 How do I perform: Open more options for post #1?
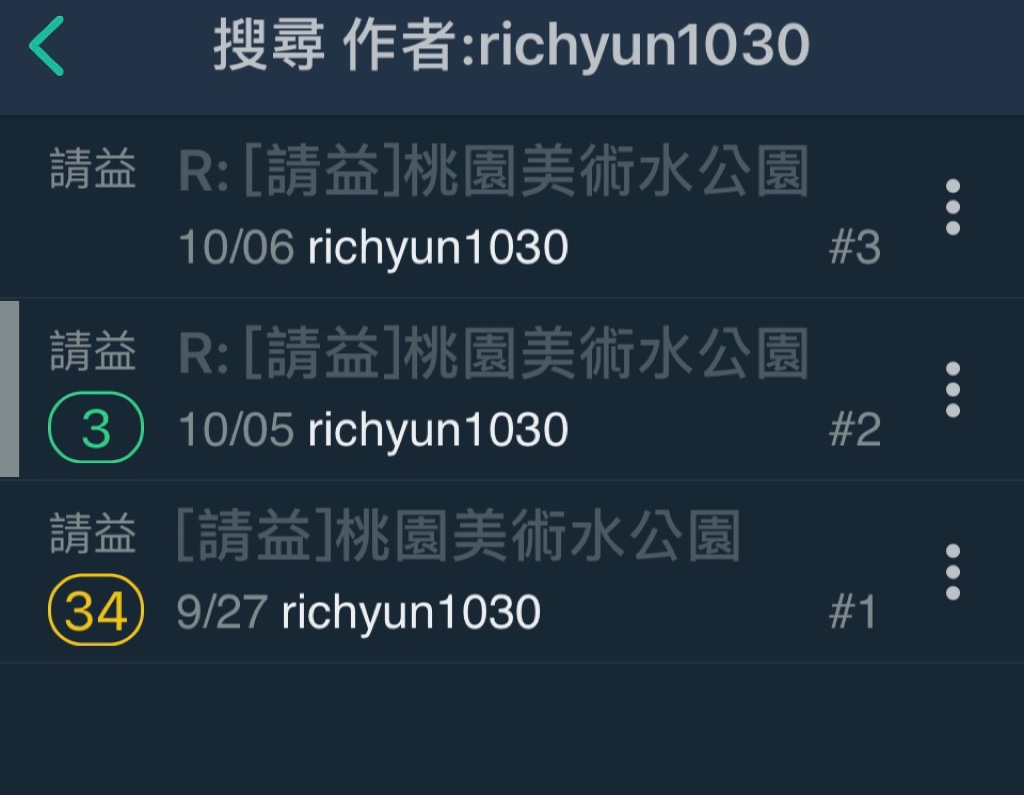(952, 572)
